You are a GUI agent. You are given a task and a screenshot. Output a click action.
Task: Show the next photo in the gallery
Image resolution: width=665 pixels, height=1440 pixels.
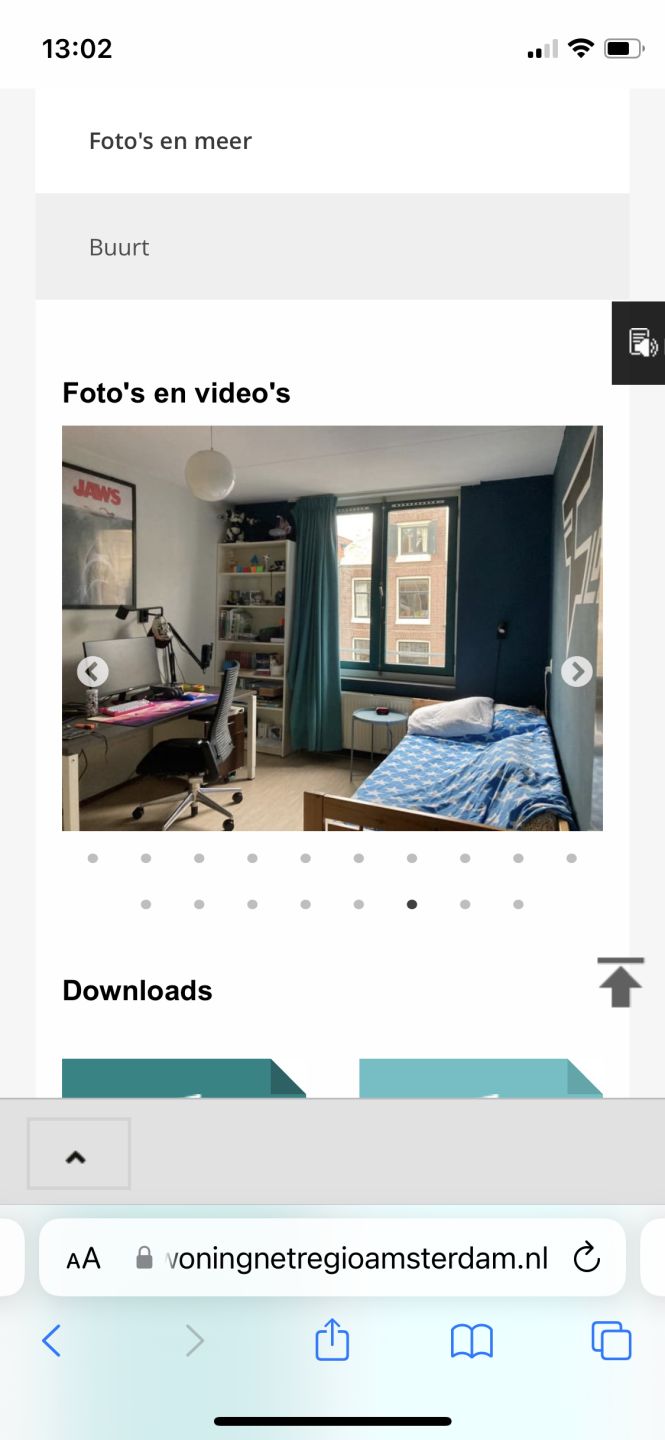click(x=576, y=671)
